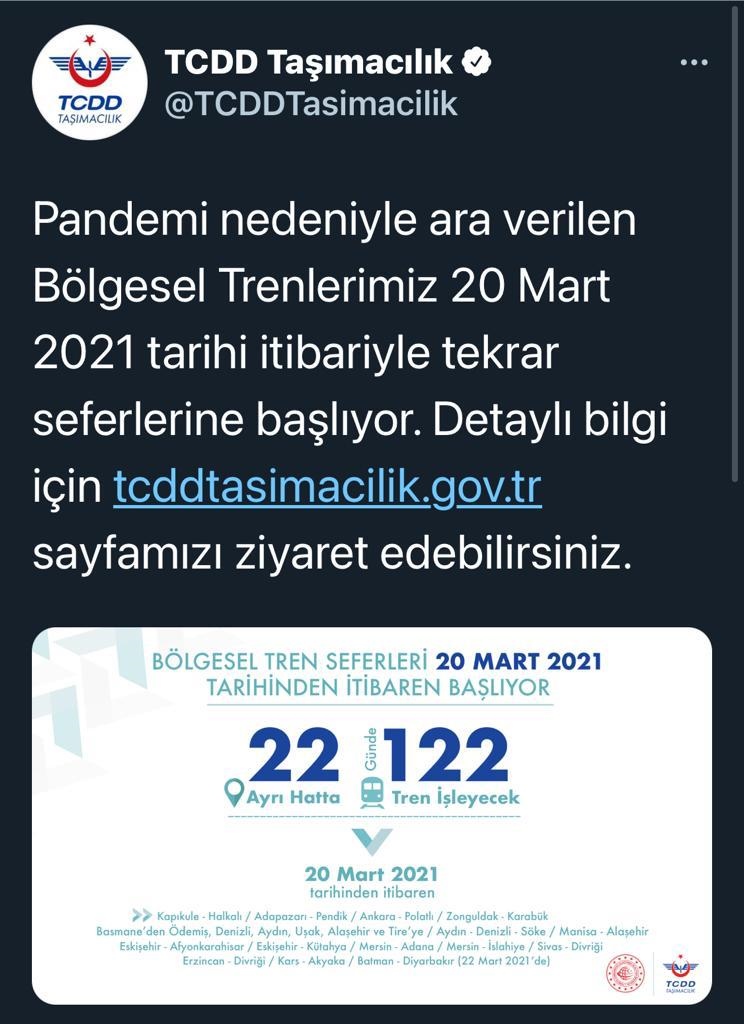Open the @TCDDTasimacilik account name
Image resolution: width=744 pixels, height=1024 pixels.
point(311,104)
